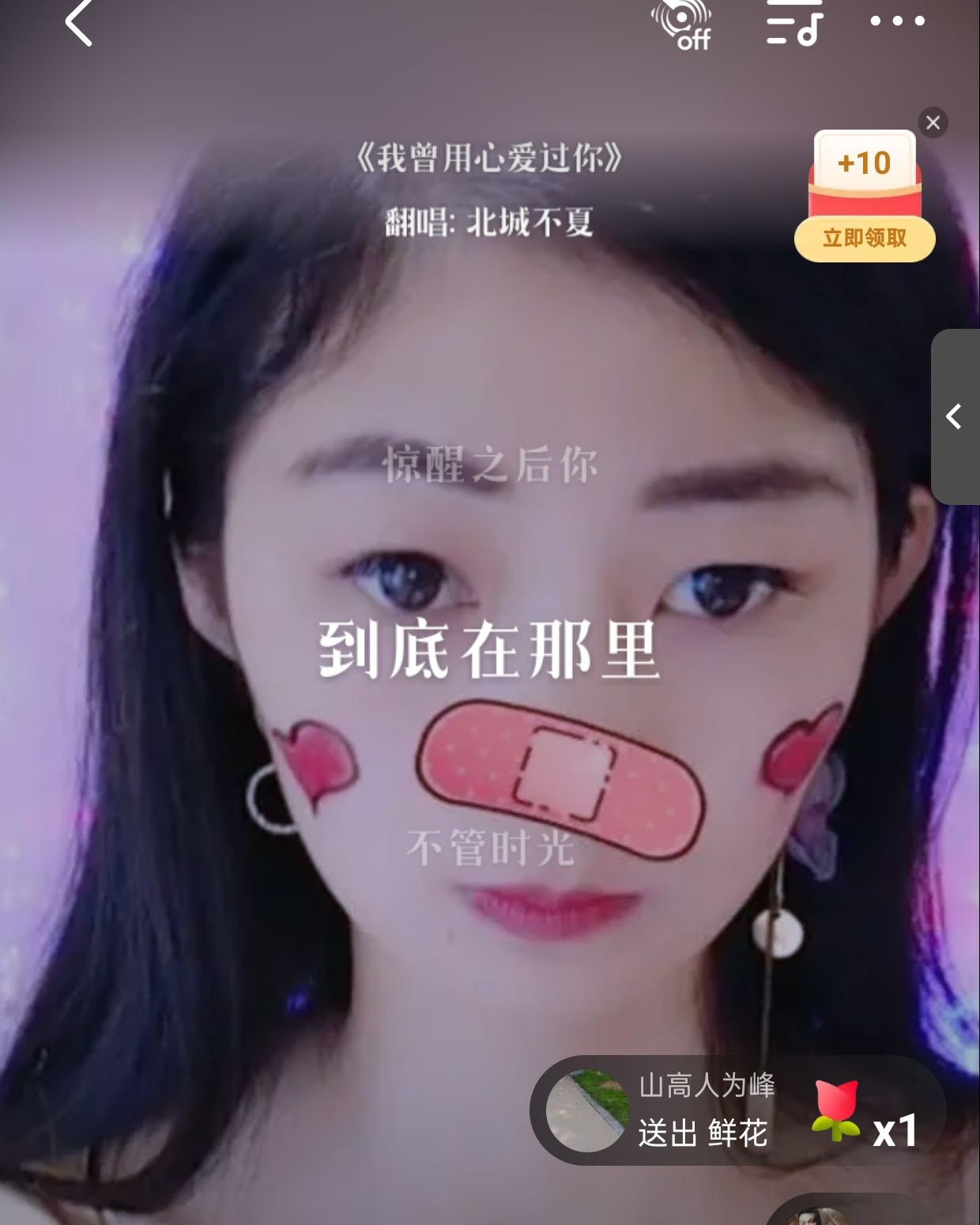Claim reward with 立即领取 button
The image size is (980, 1225).
(x=865, y=239)
